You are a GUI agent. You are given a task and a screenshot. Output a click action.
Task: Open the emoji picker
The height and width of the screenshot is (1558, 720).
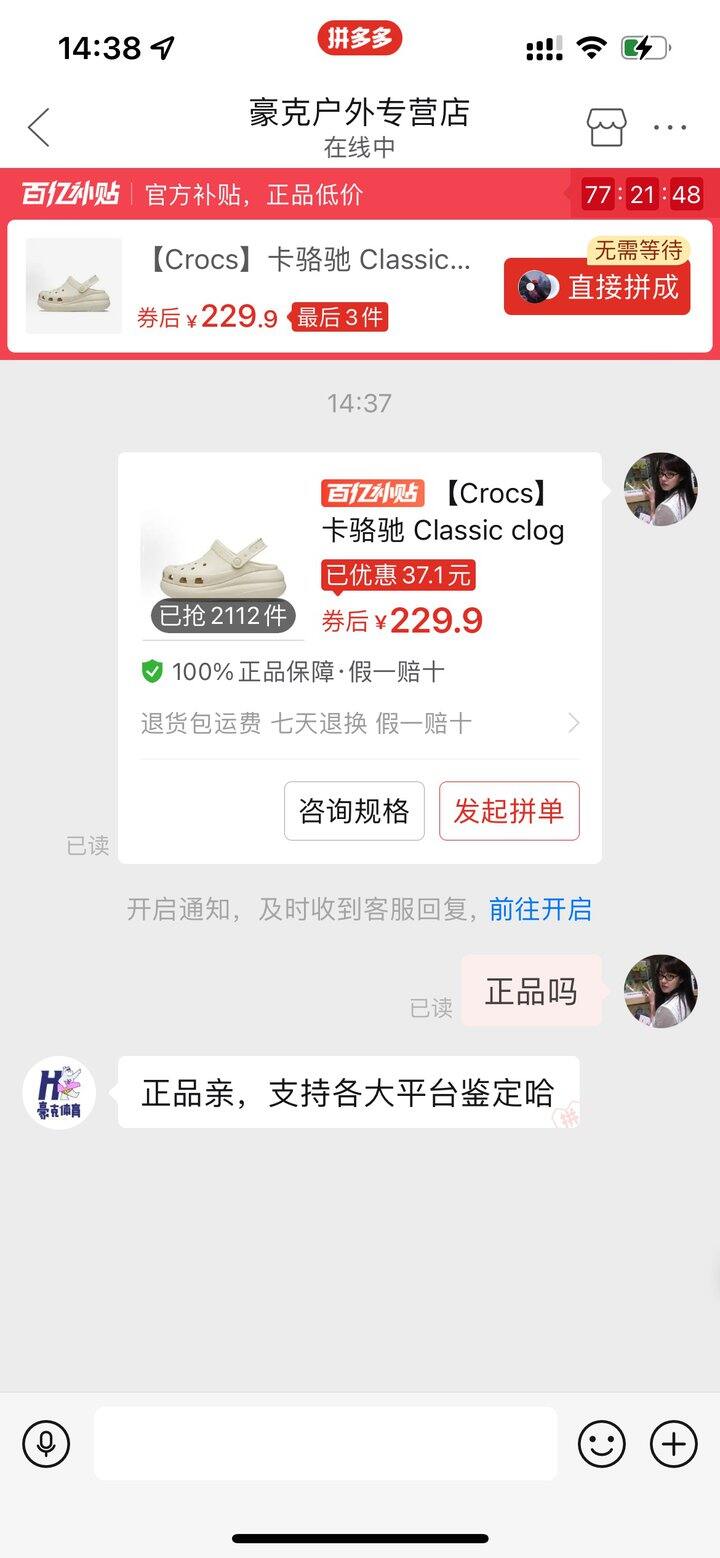[602, 1444]
